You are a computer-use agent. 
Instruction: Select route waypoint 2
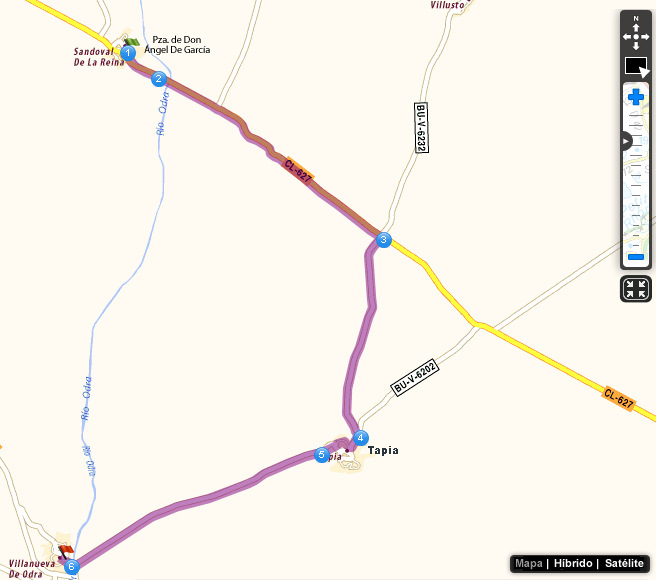point(158,79)
